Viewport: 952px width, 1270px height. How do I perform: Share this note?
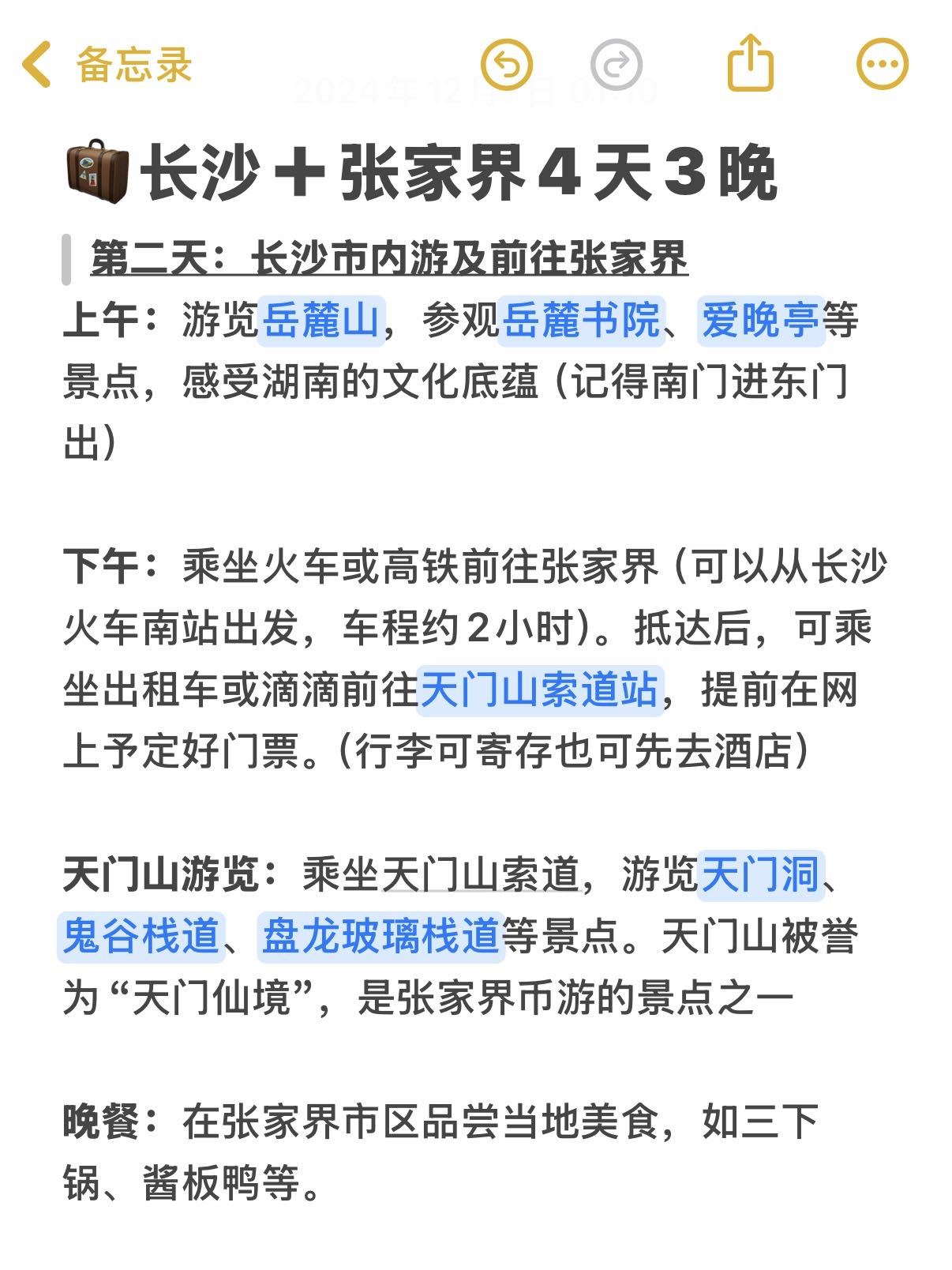(749, 63)
